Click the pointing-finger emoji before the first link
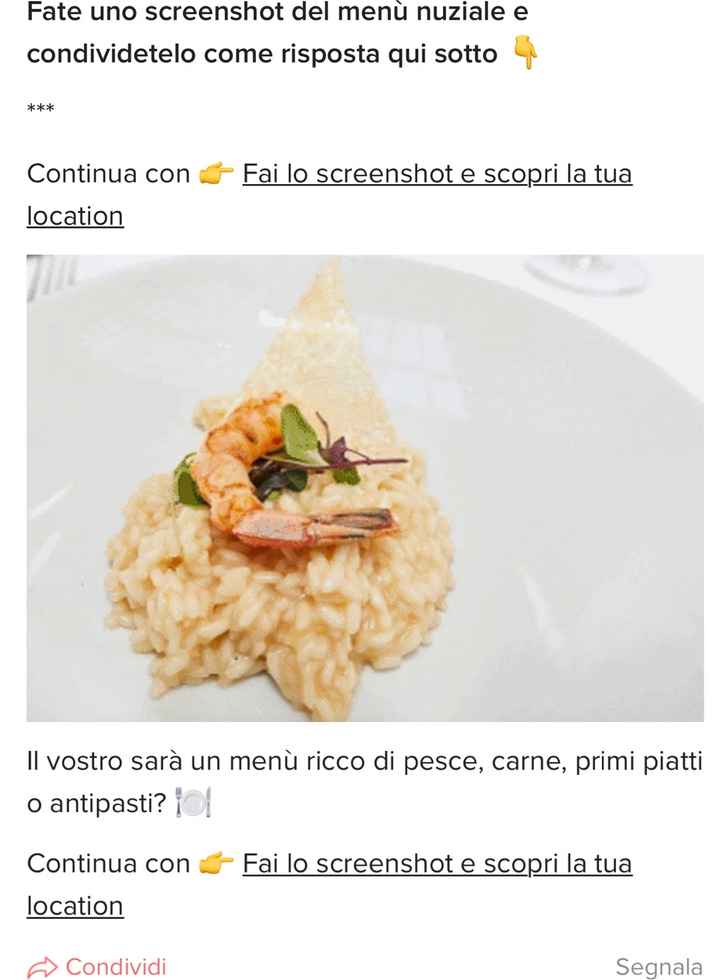 (213, 173)
